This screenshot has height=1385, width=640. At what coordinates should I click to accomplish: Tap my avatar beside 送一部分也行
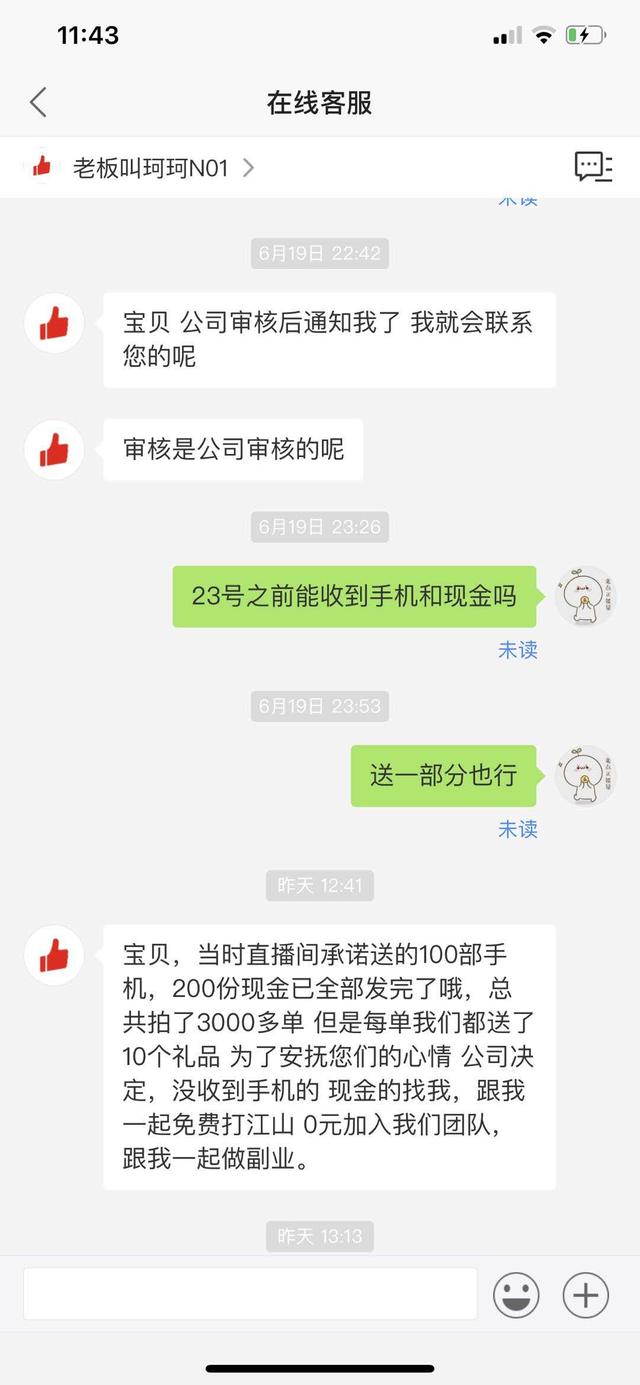pyautogui.click(x=585, y=776)
